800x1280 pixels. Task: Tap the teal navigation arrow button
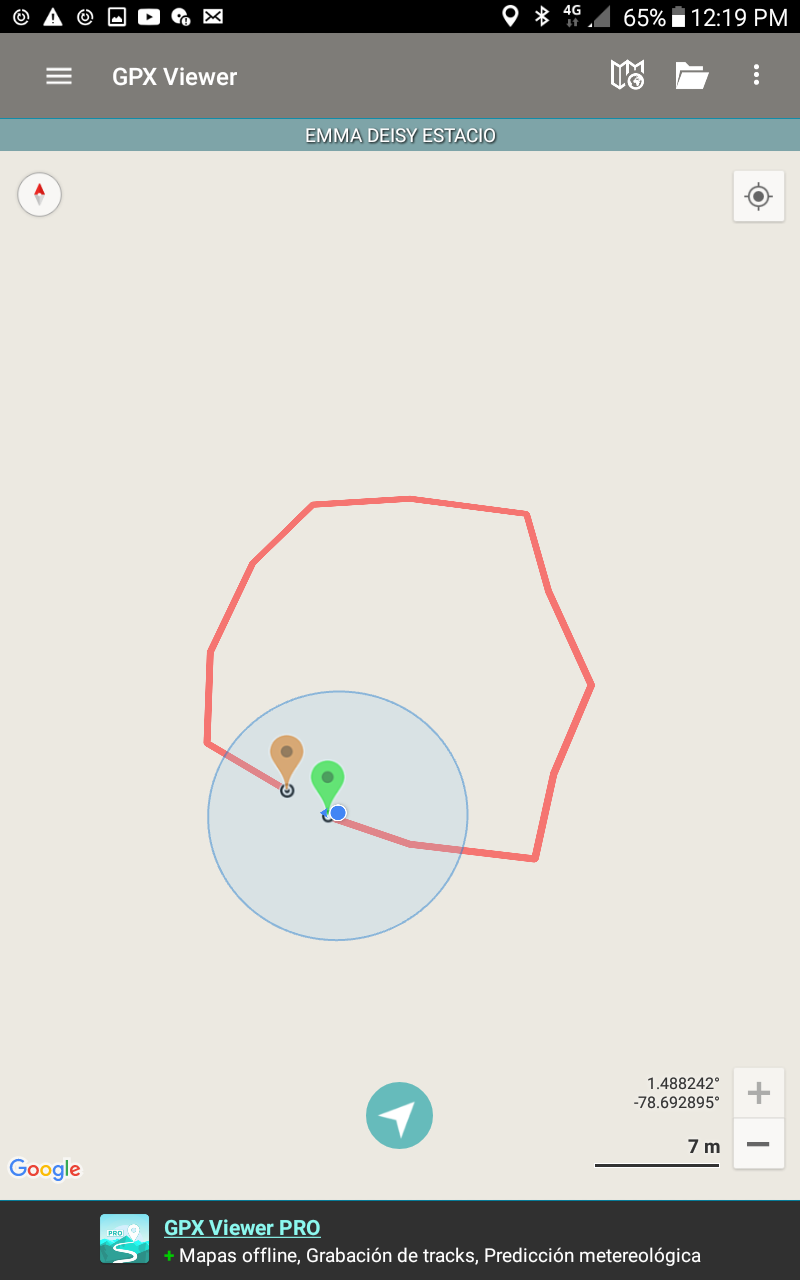[x=399, y=1115]
